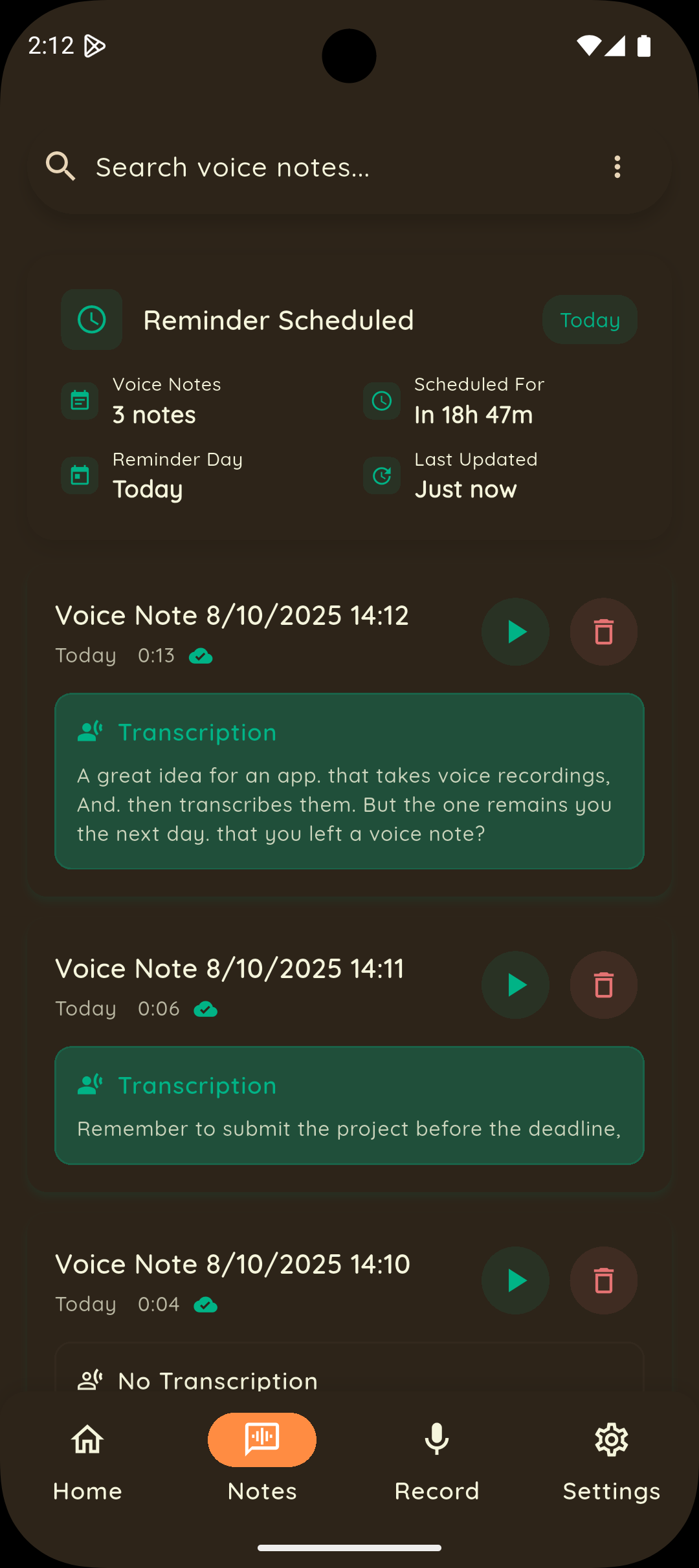Image resolution: width=699 pixels, height=1568 pixels.
Task: Delete Voice Note 8/10/2025 14:10
Action: (x=604, y=1281)
